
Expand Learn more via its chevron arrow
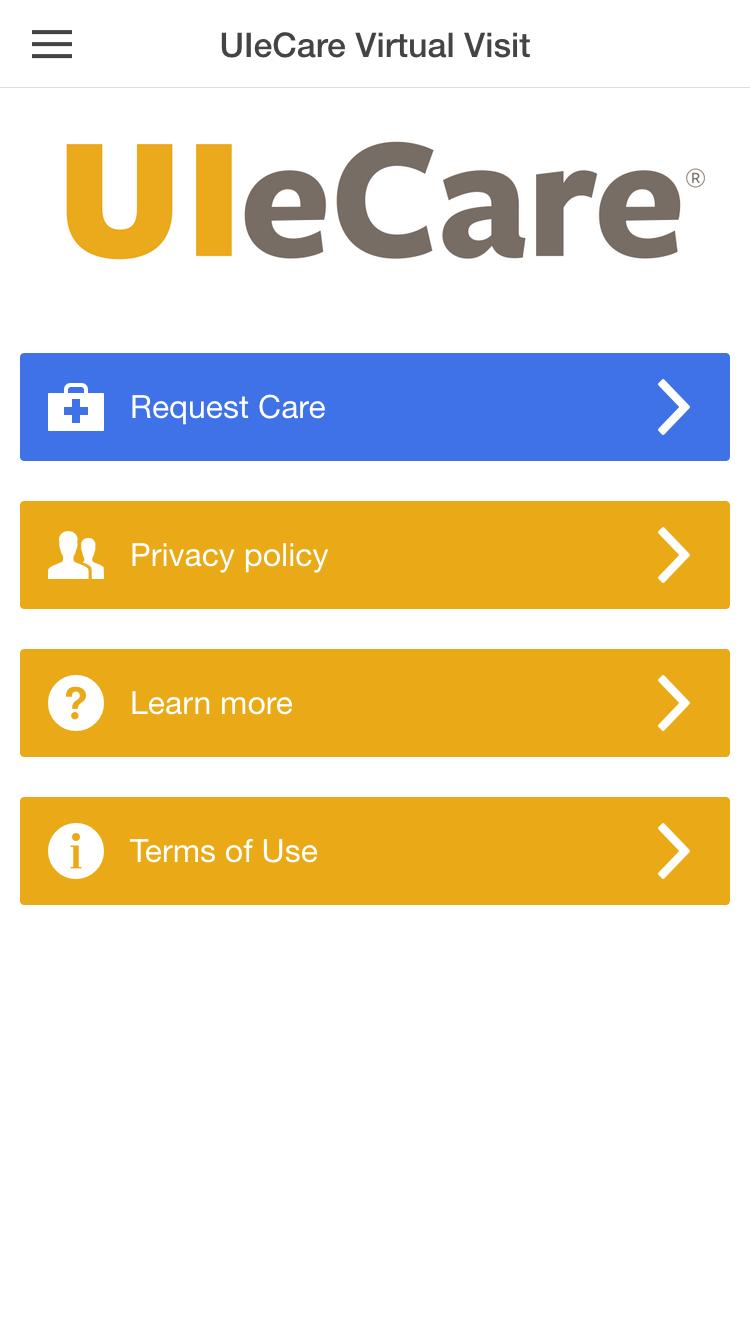[673, 703]
